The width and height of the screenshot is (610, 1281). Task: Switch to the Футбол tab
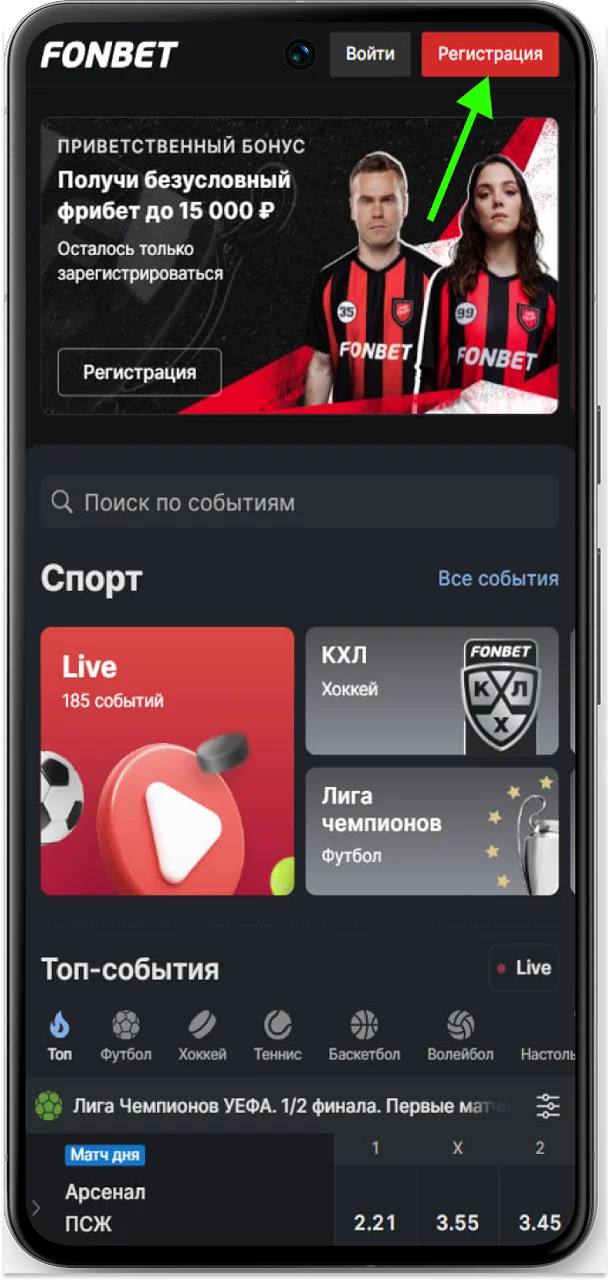click(x=126, y=1036)
